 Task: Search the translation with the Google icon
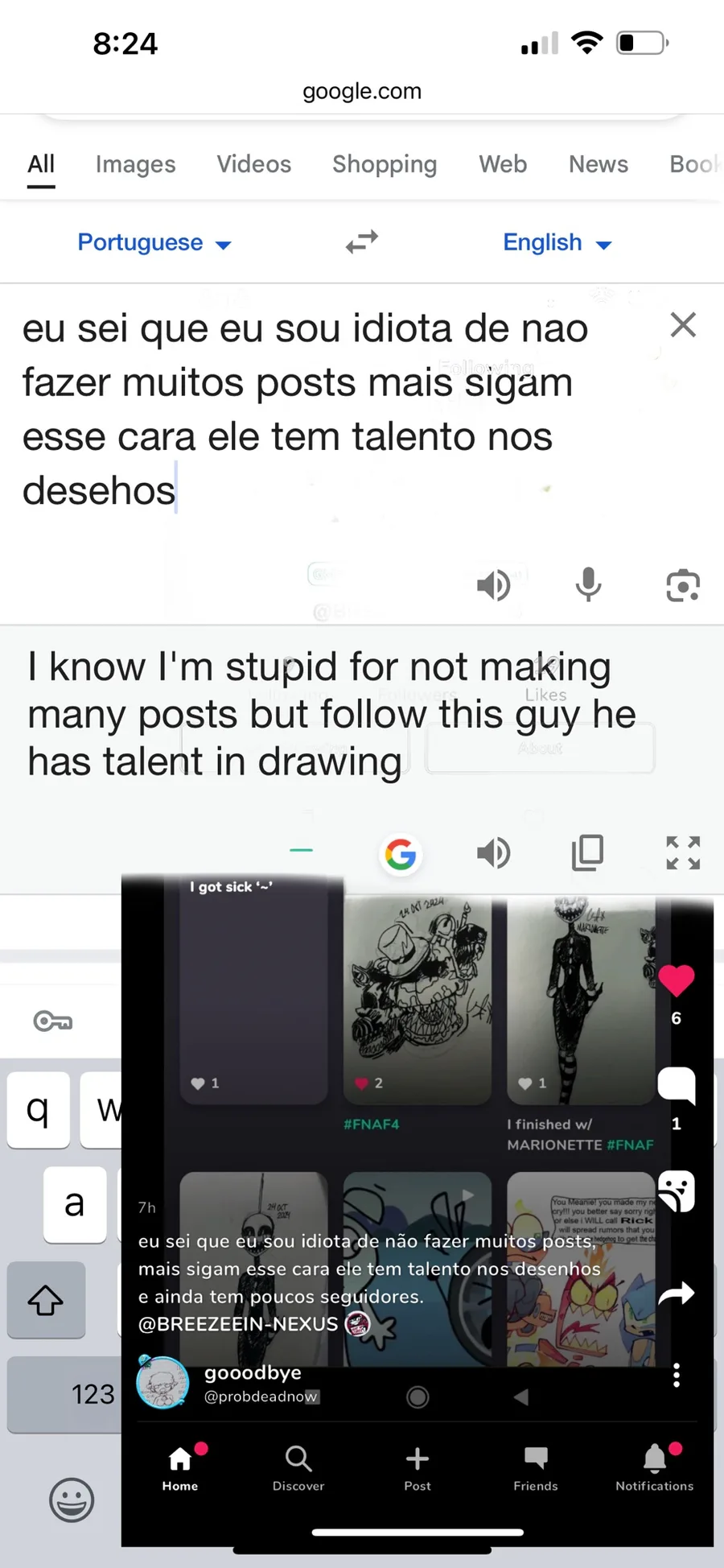[x=401, y=854]
